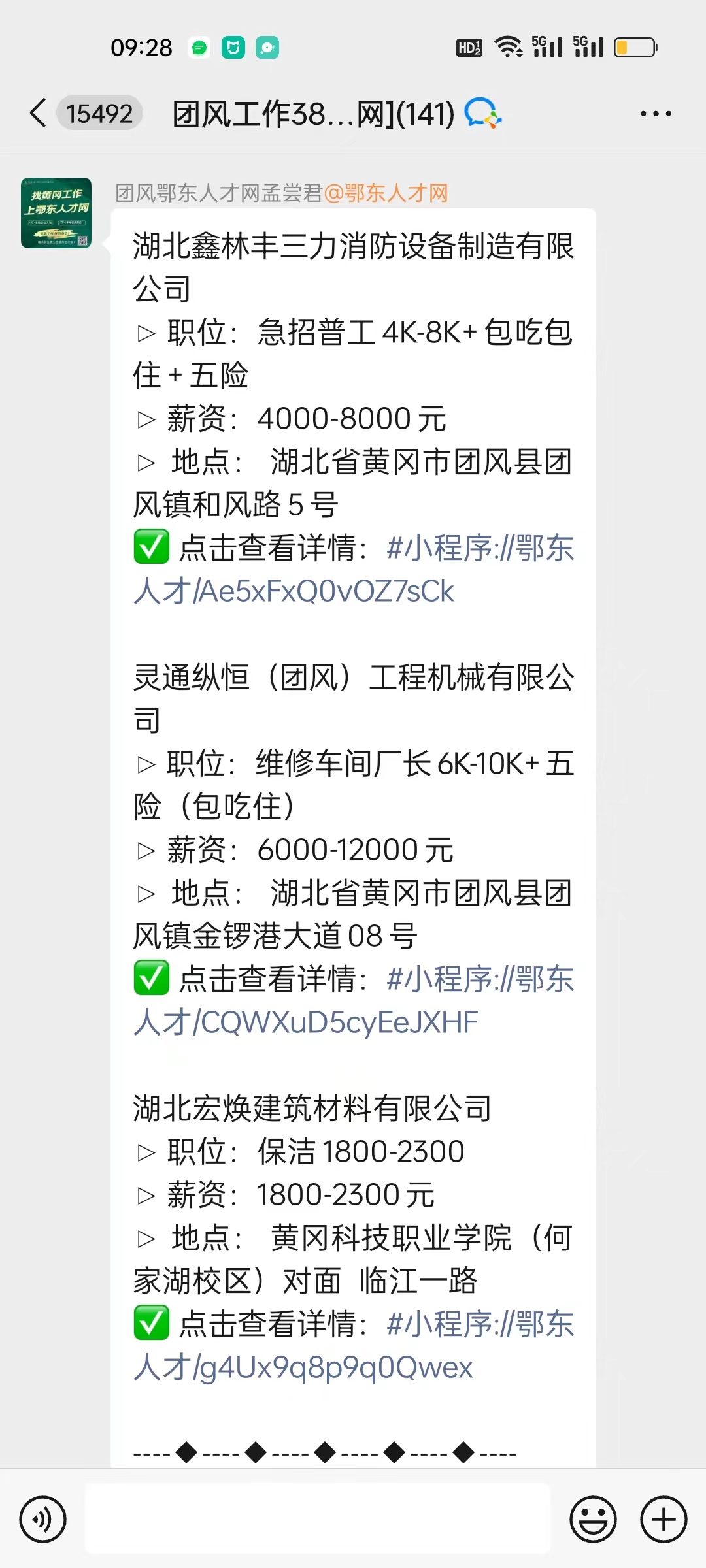The width and height of the screenshot is (706, 1568).
Task: Open the sender's green avatar profile
Action: coord(56,213)
